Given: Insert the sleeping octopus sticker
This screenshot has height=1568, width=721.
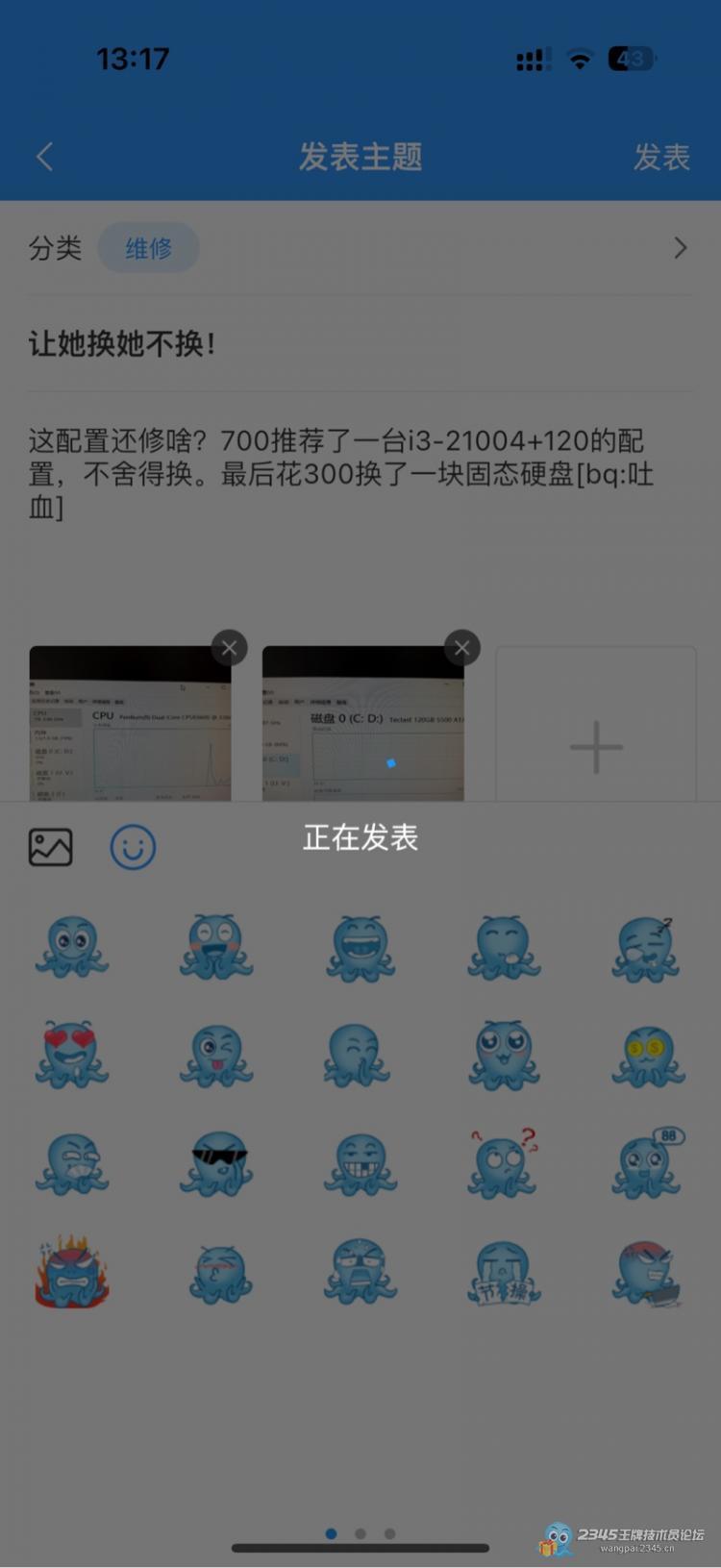Looking at the screenshot, I should point(647,948).
